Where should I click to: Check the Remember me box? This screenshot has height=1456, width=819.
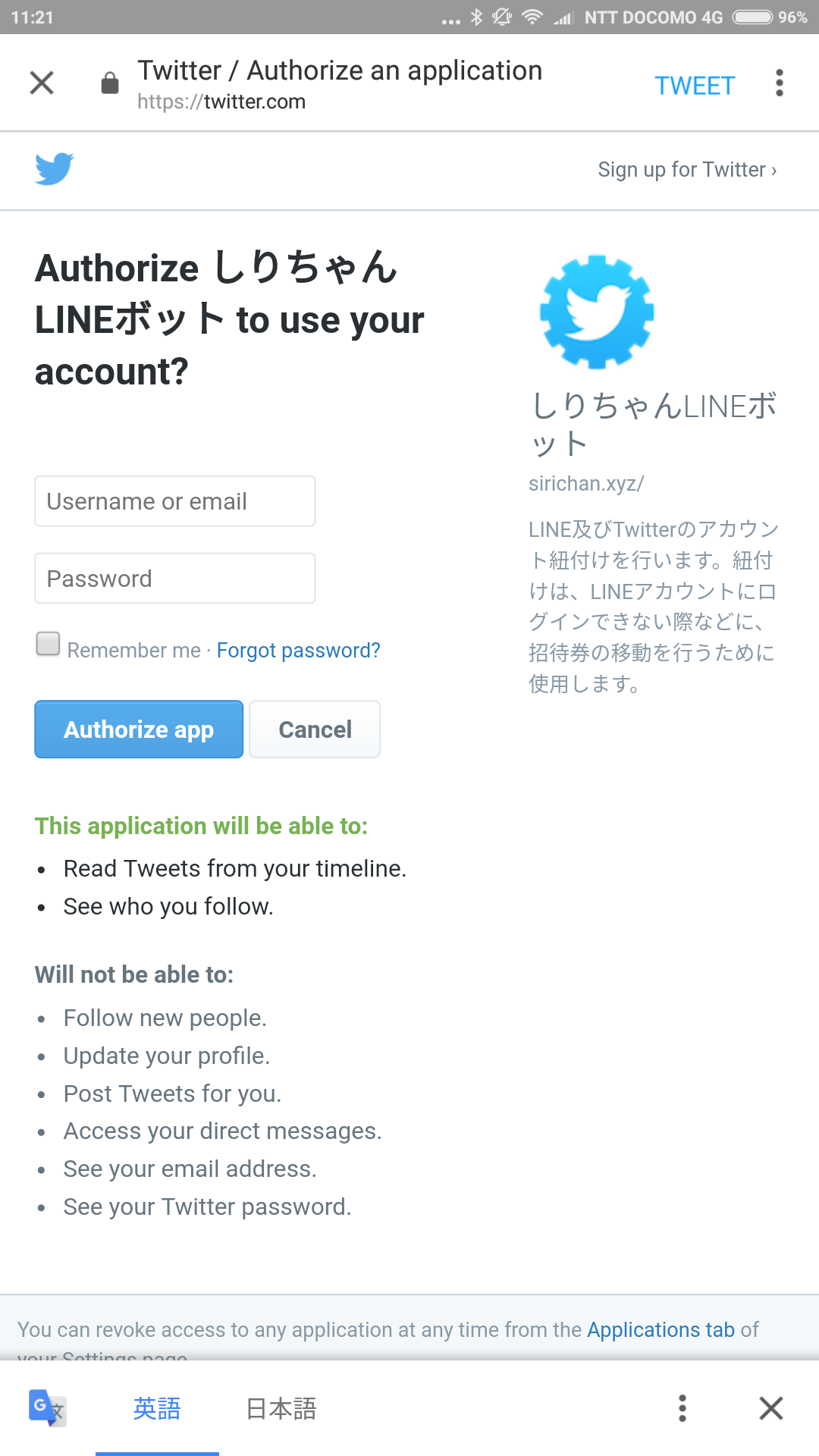pyautogui.click(x=49, y=644)
